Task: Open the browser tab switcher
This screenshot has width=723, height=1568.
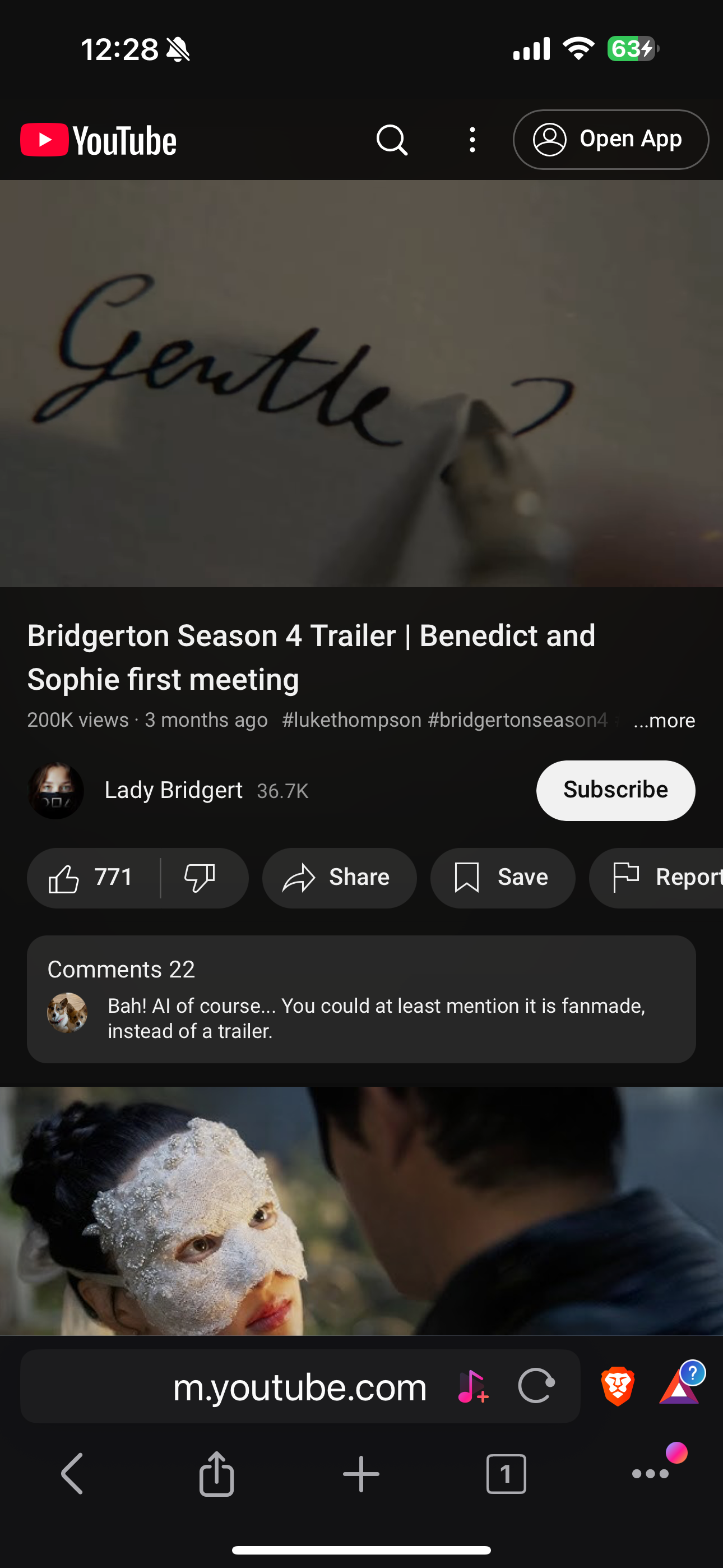Action: coord(506,1474)
